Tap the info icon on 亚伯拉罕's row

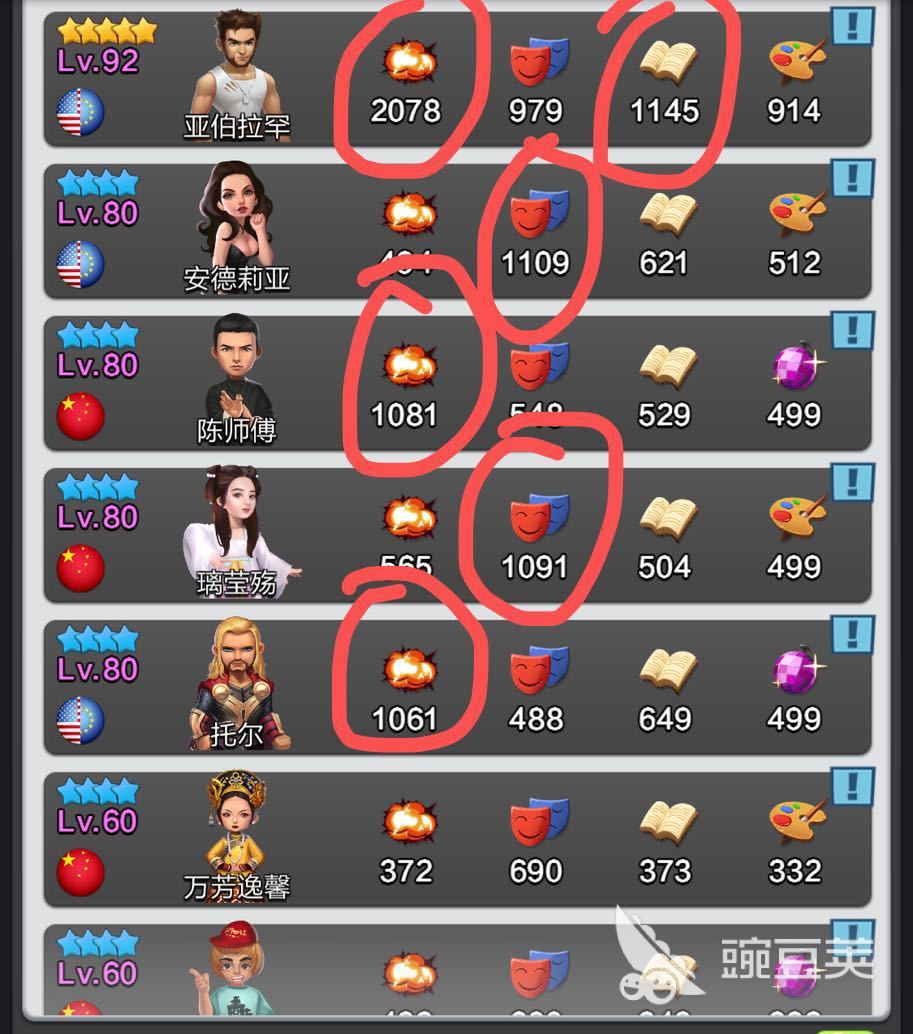(x=852, y=25)
